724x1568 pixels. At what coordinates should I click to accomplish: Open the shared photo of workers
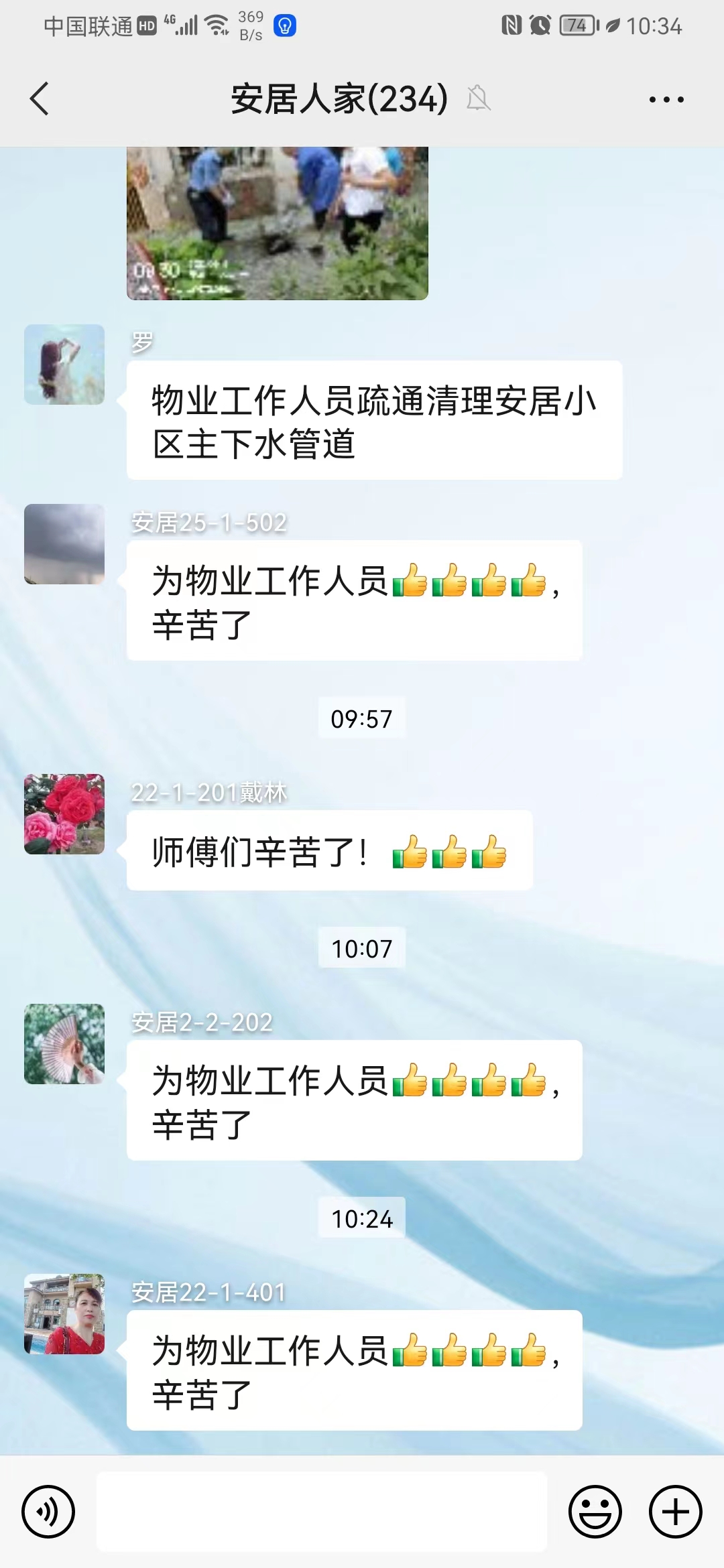[x=277, y=223]
